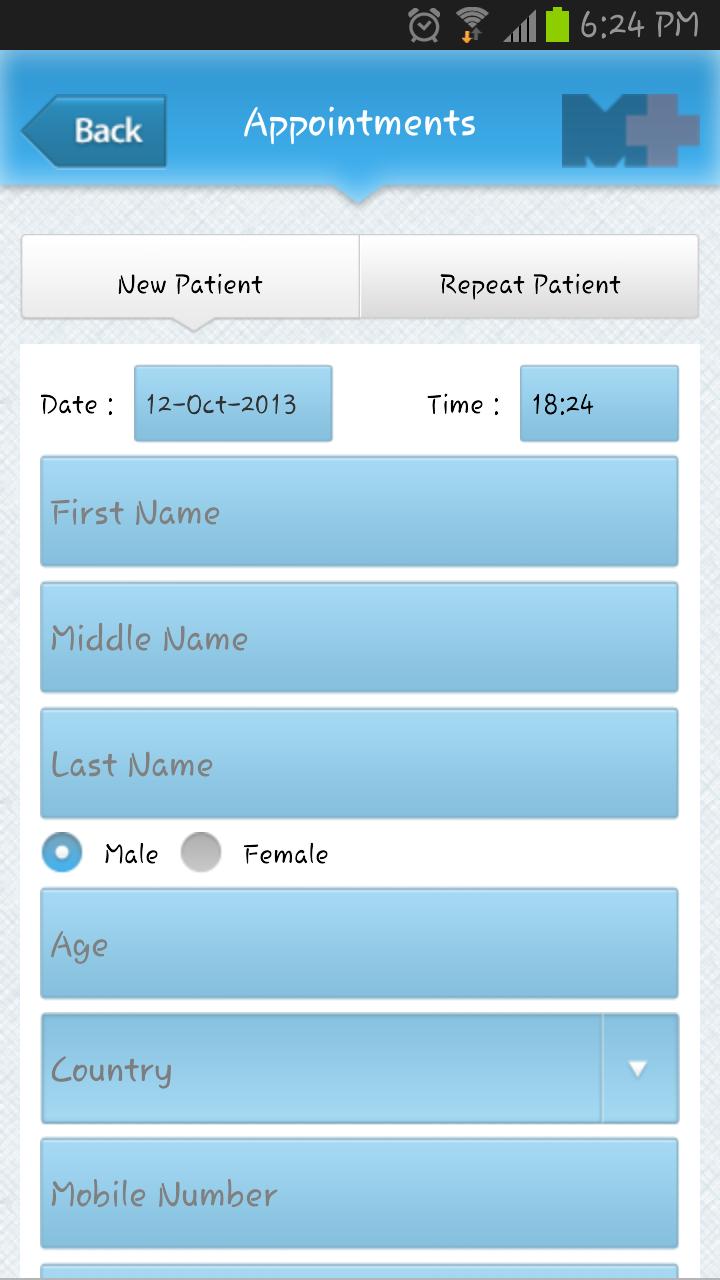Switch to the Repeat Patient tab
This screenshot has width=720, height=1280.
pyautogui.click(x=529, y=284)
